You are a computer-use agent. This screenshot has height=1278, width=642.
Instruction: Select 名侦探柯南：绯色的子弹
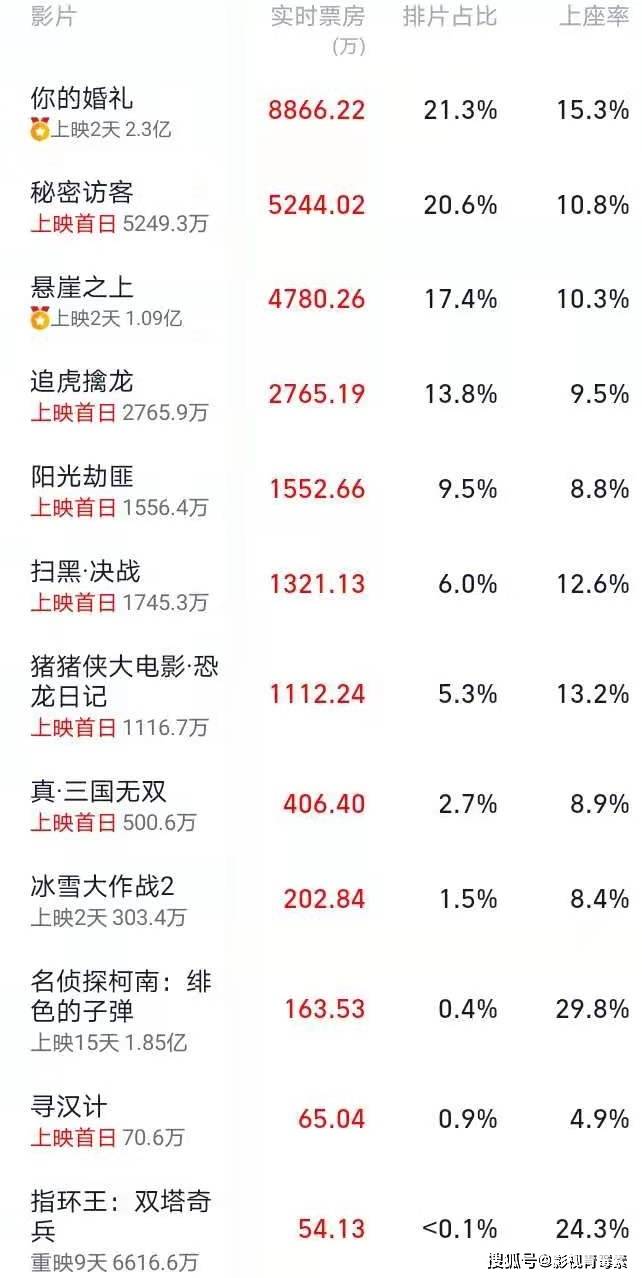(321, 1009)
